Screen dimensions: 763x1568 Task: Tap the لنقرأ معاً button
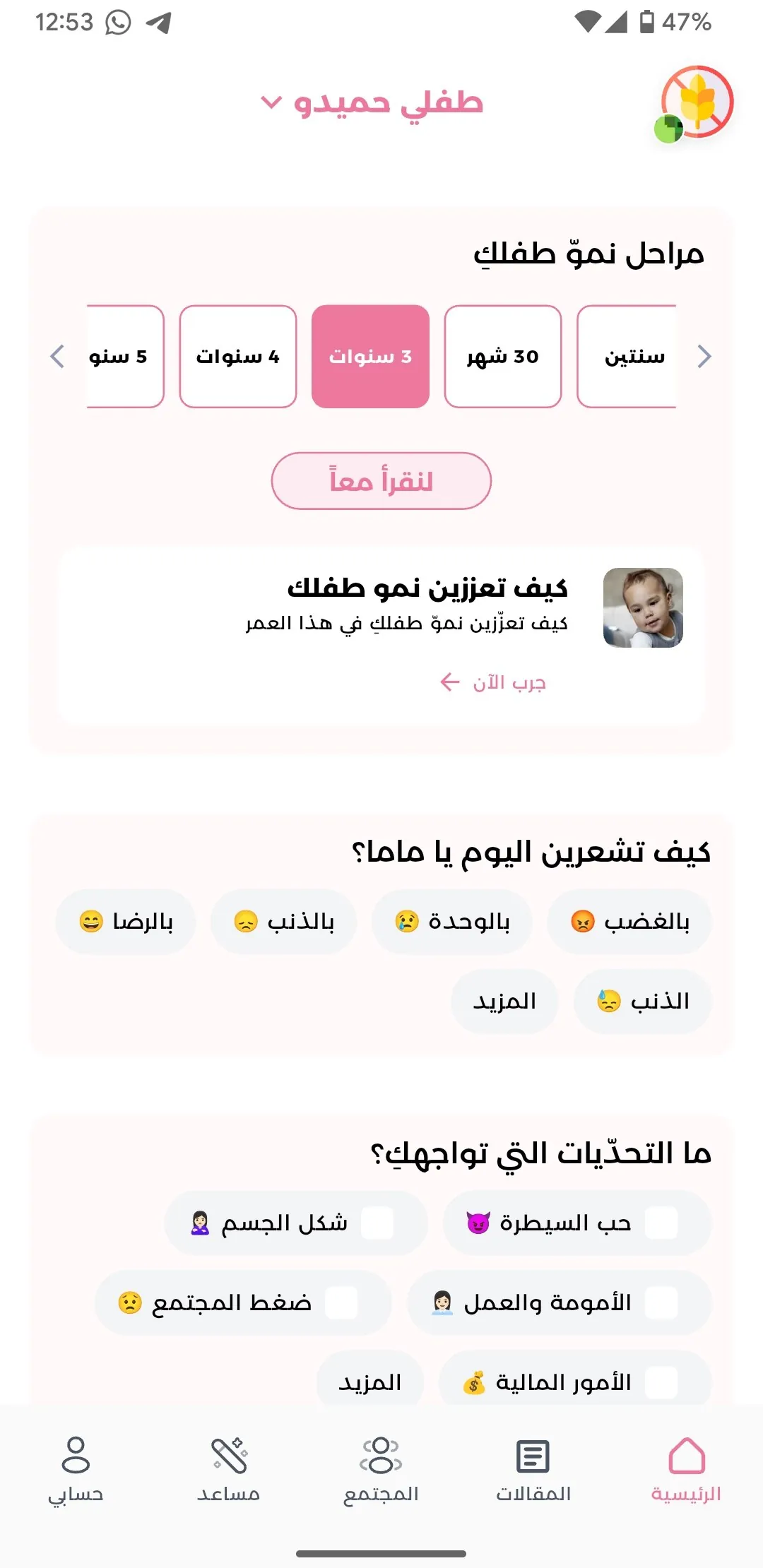(381, 481)
